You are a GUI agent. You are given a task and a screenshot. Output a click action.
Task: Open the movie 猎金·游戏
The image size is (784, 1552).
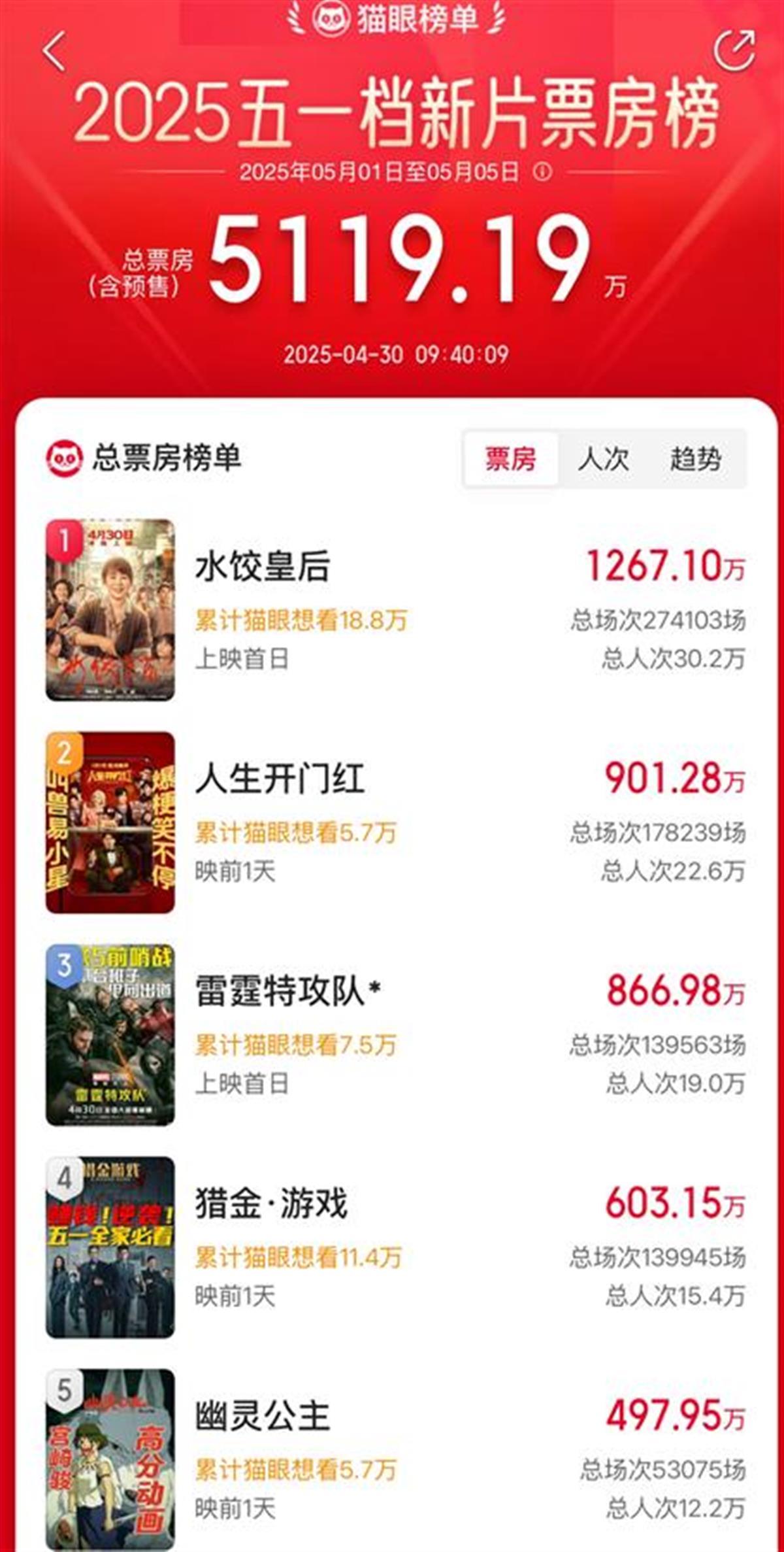pos(270,1204)
